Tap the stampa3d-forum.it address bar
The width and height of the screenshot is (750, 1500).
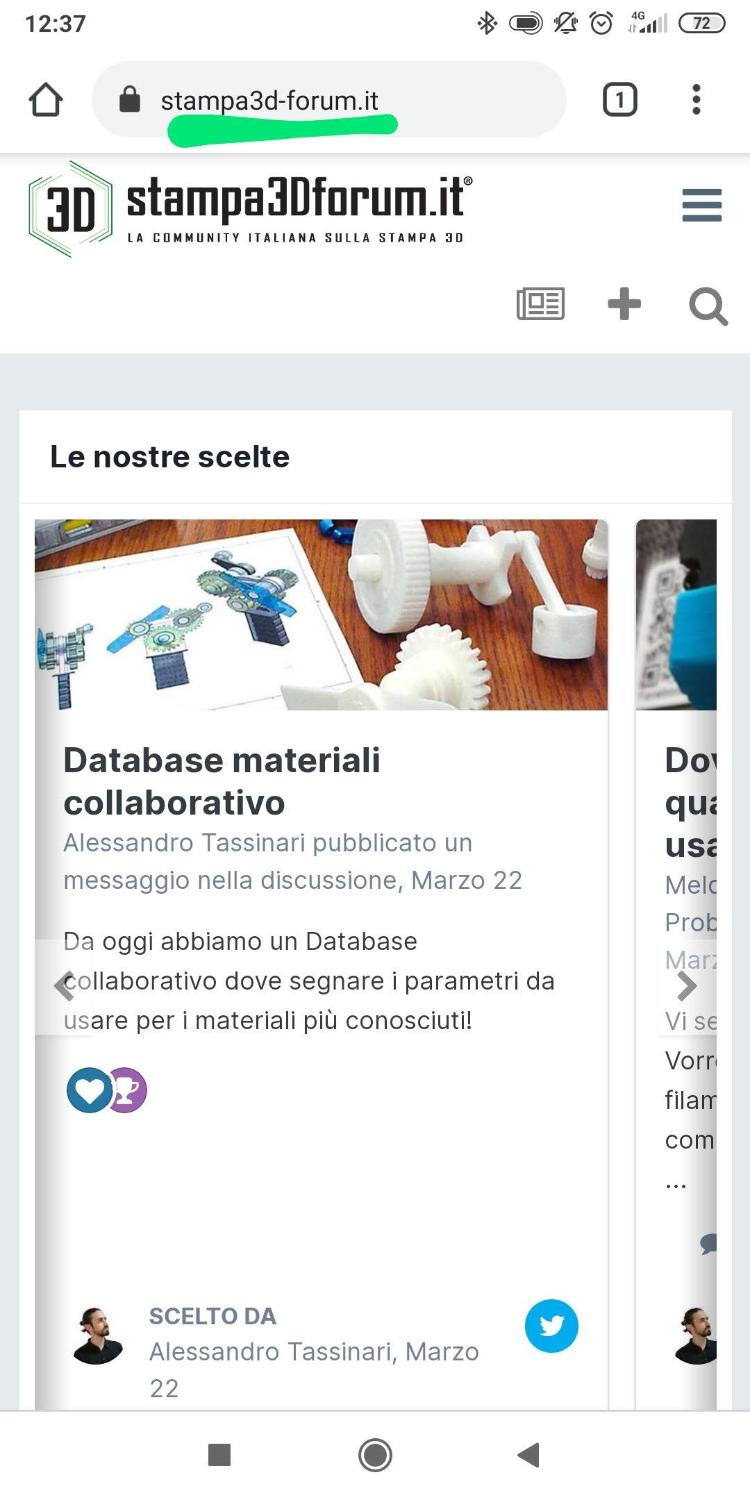tap(328, 100)
